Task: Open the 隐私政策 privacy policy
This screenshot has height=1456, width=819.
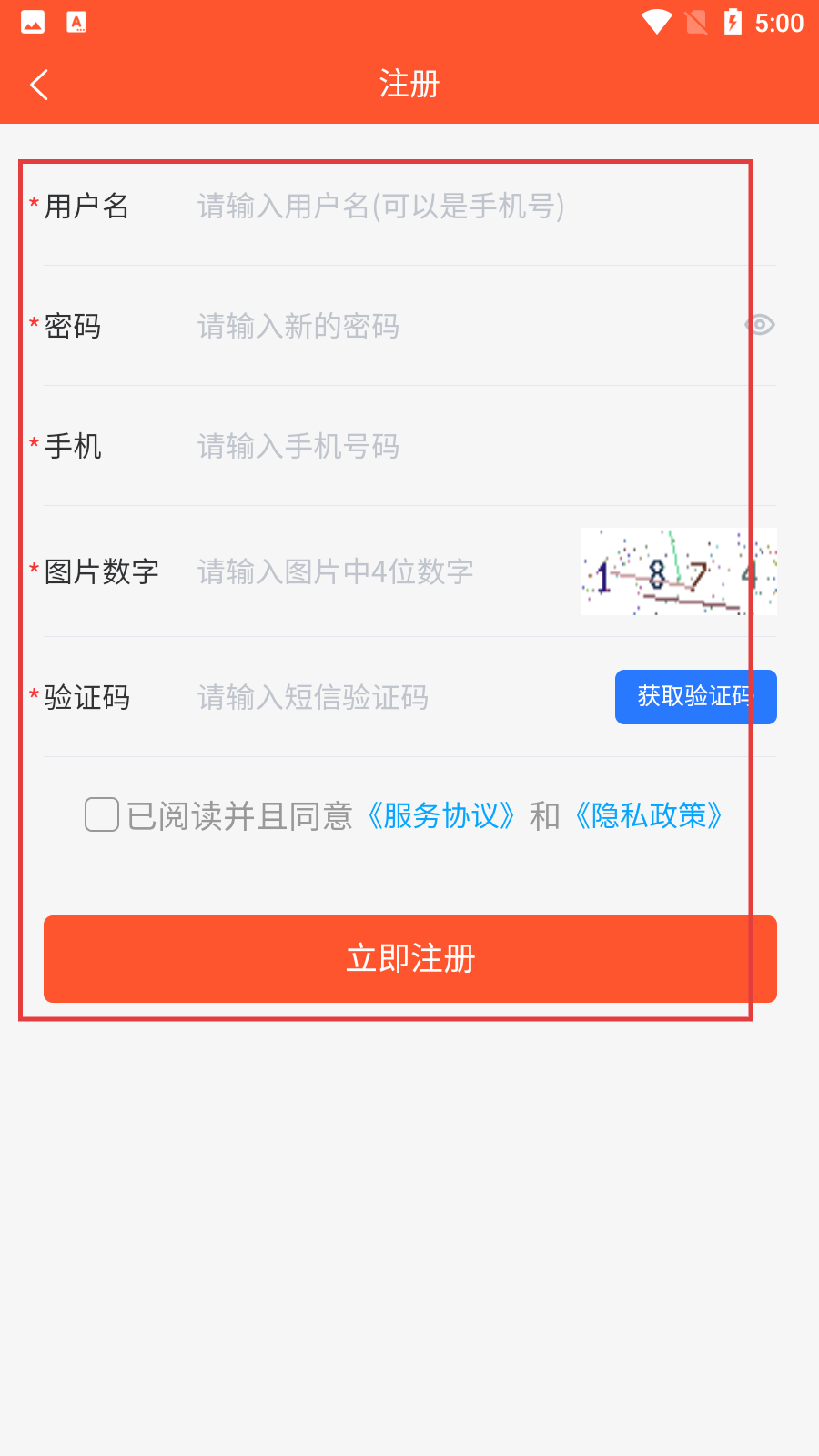Action: pos(647,815)
